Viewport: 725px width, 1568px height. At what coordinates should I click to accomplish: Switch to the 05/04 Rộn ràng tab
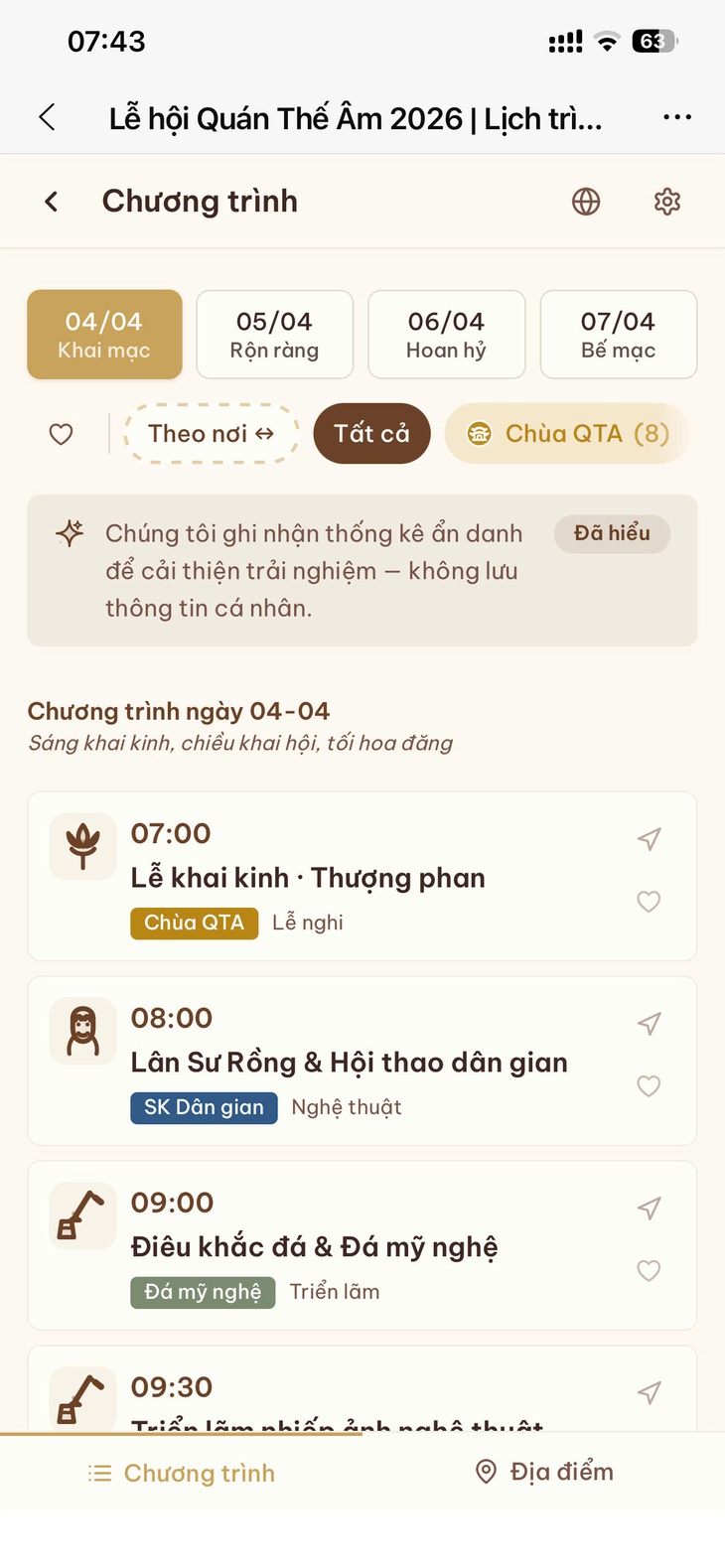pyautogui.click(x=275, y=334)
